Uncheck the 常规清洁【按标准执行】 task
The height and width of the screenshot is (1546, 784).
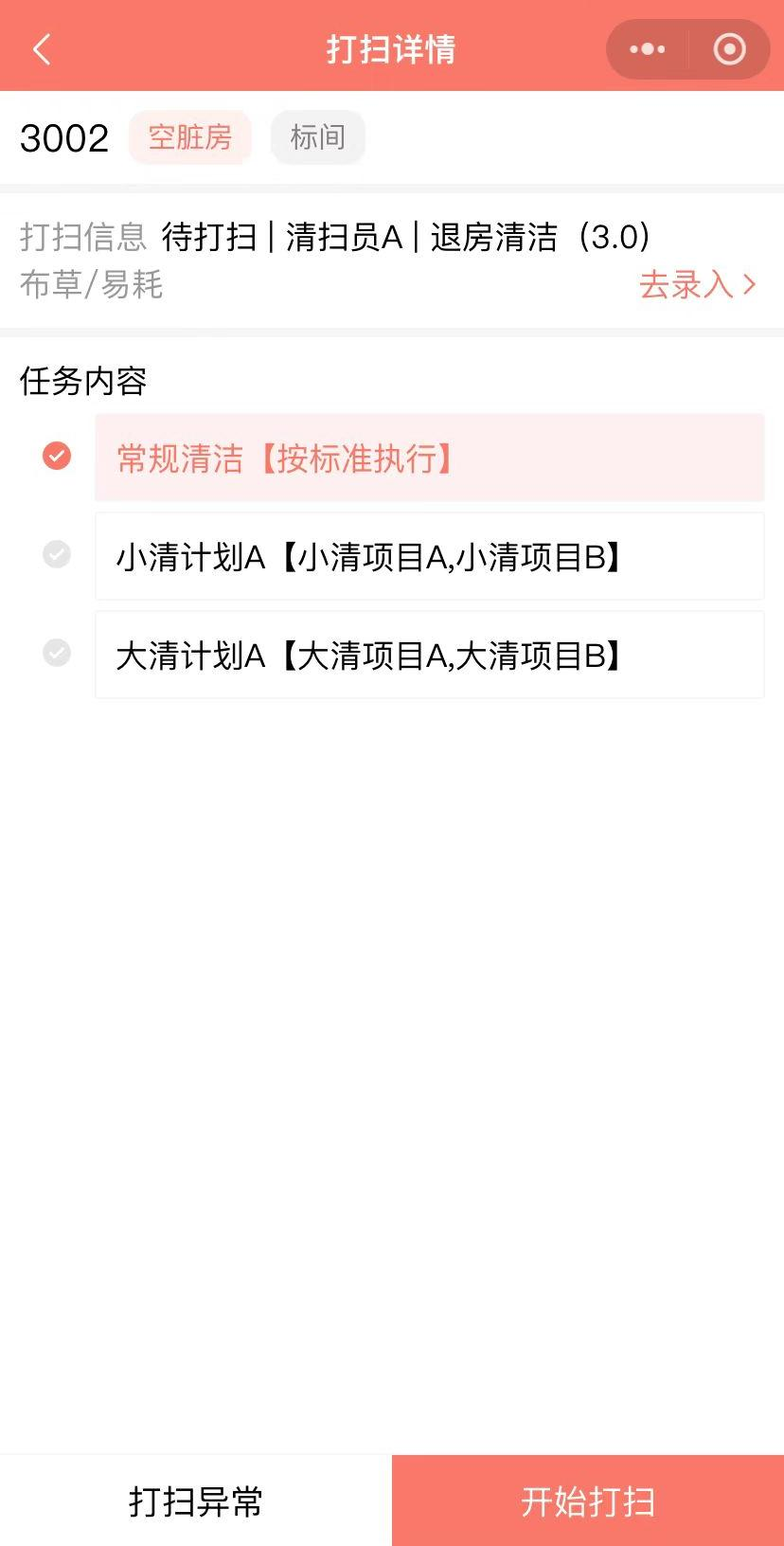pyautogui.click(x=57, y=456)
